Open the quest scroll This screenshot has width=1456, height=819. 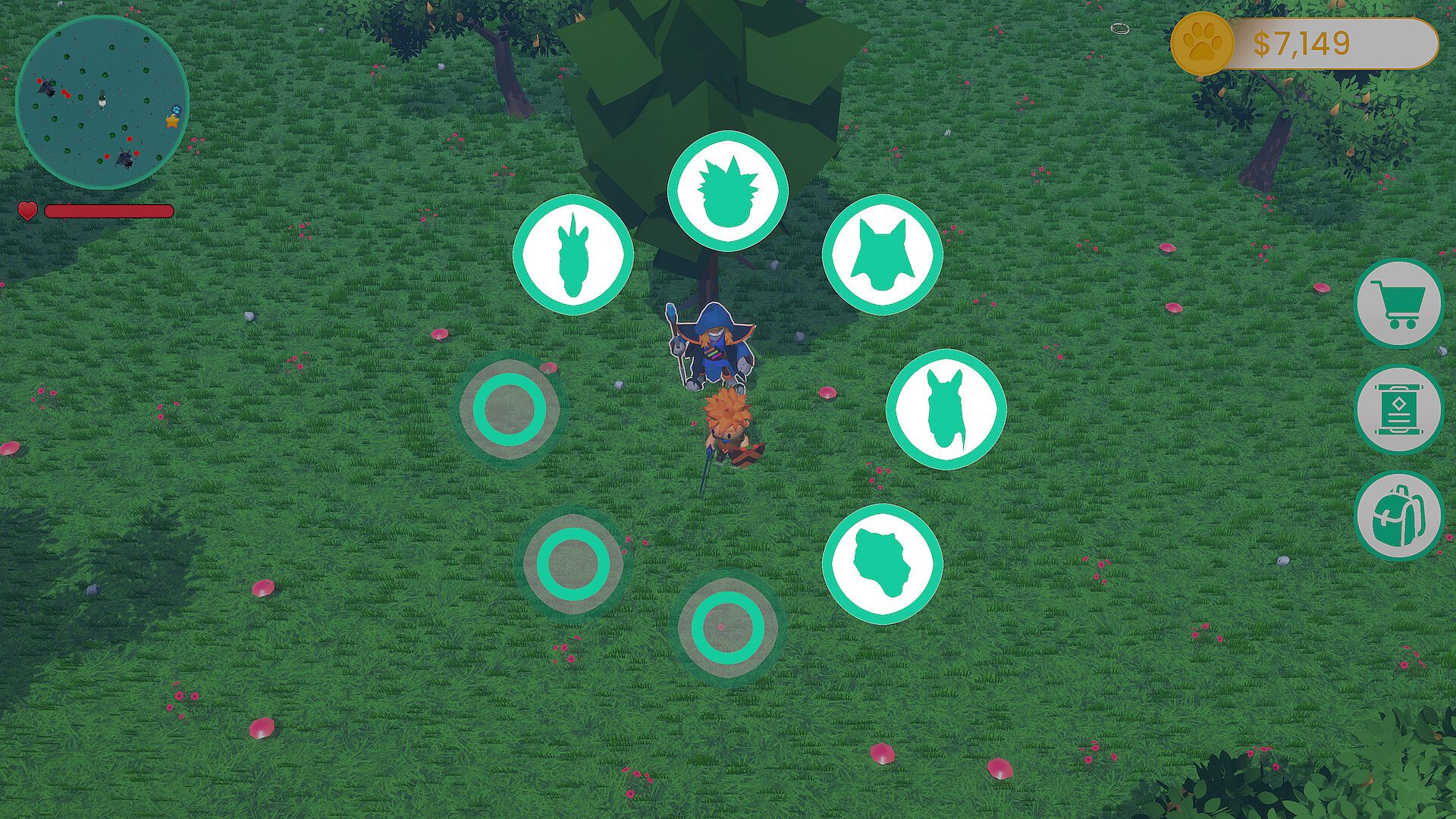[x=1398, y=410]
